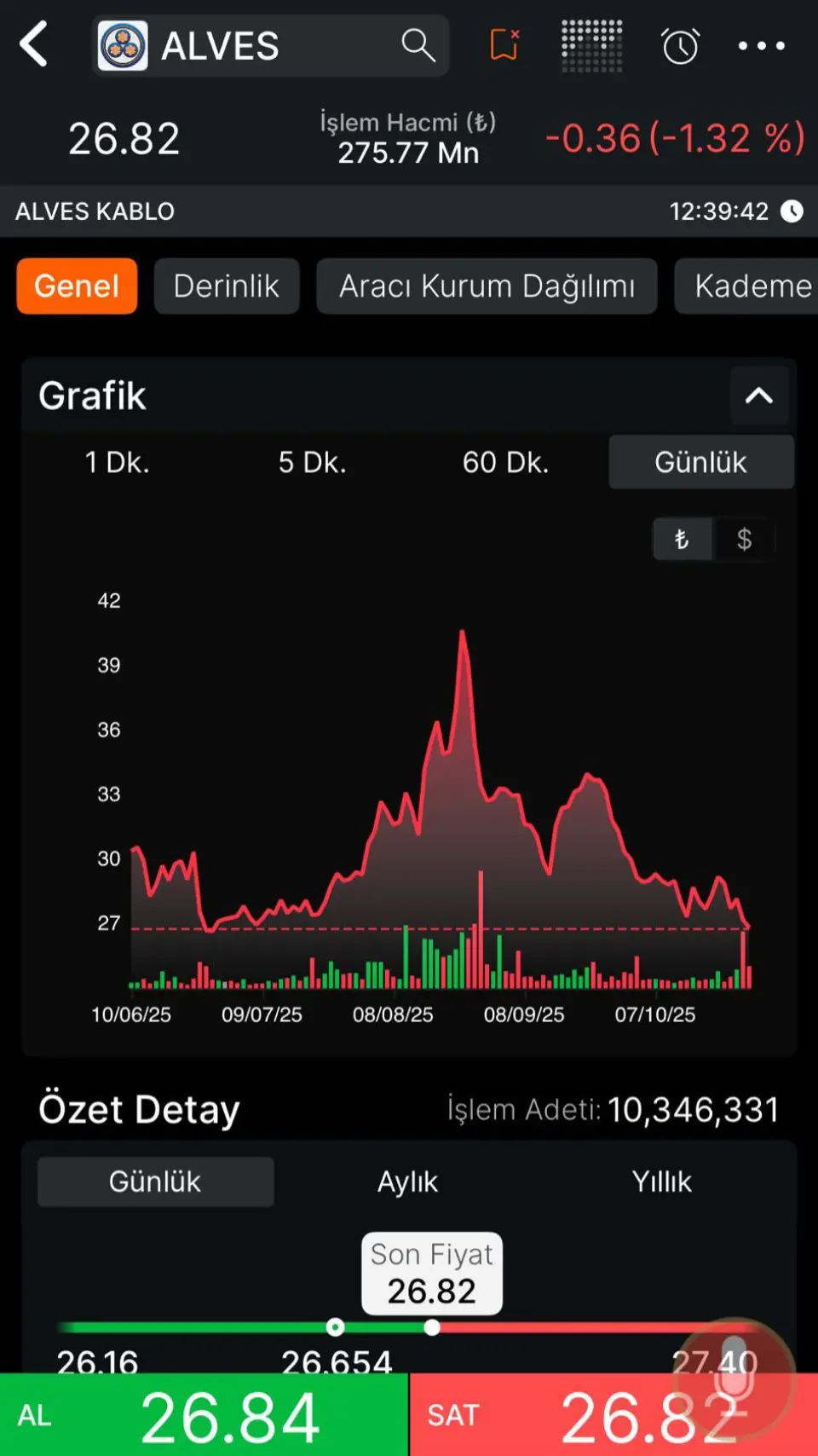The width and height of the screenshot is (818, 1456).
Task: View the Yıllık summary detail
Action: (x=661, y=1182)
